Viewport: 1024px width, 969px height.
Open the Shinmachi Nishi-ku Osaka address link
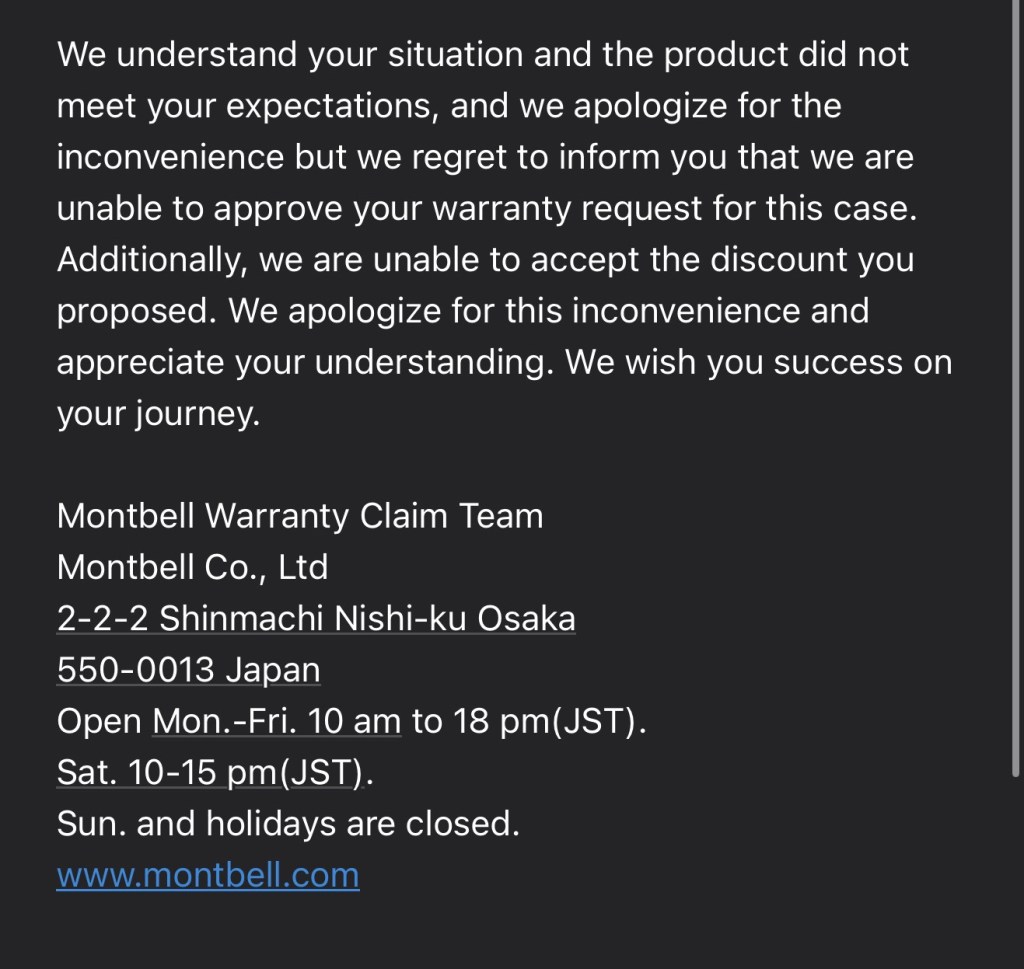point(316,619)
